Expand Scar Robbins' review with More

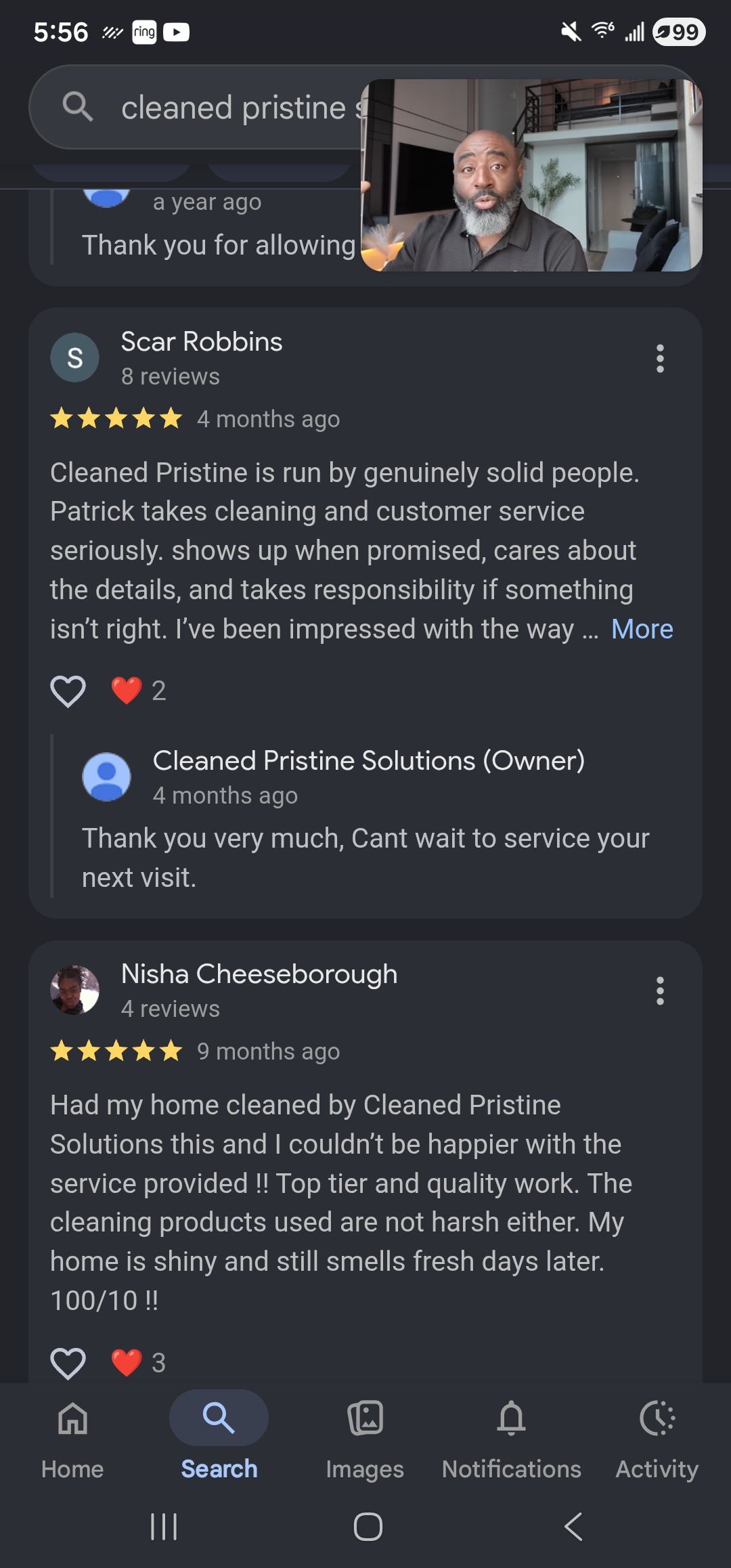[x=642, y=629]
